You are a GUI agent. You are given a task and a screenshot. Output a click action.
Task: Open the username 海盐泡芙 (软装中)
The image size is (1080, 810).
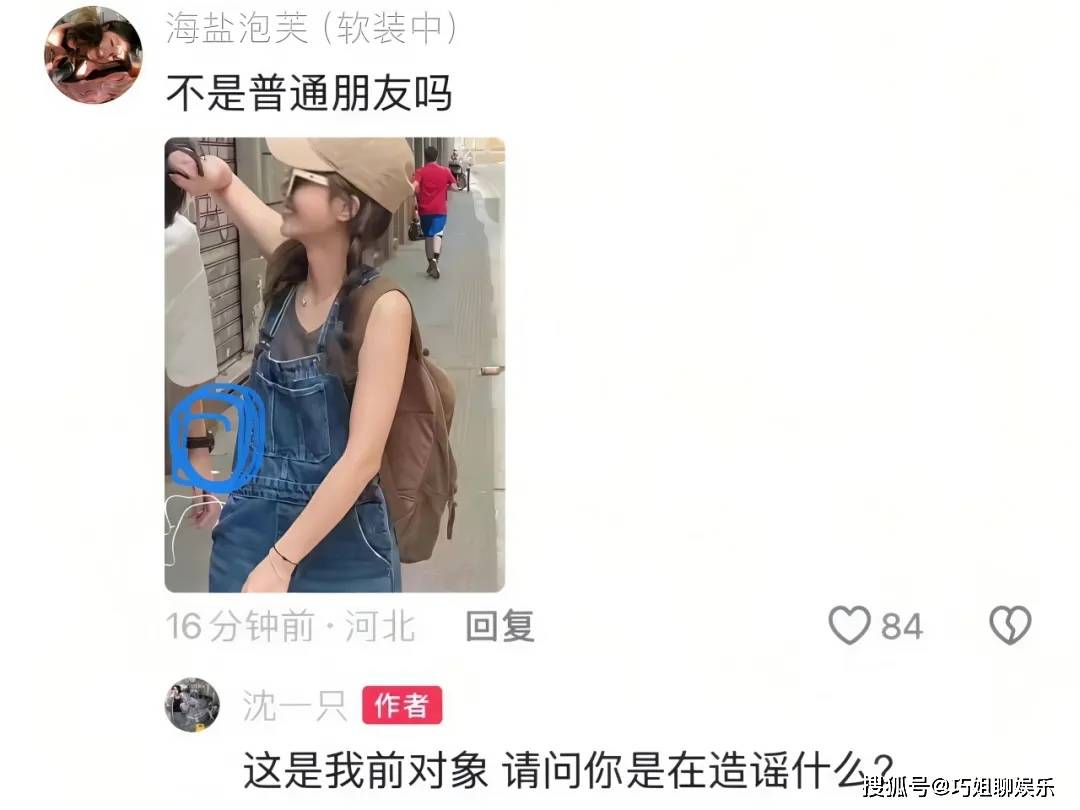click(x=311, y=29)
